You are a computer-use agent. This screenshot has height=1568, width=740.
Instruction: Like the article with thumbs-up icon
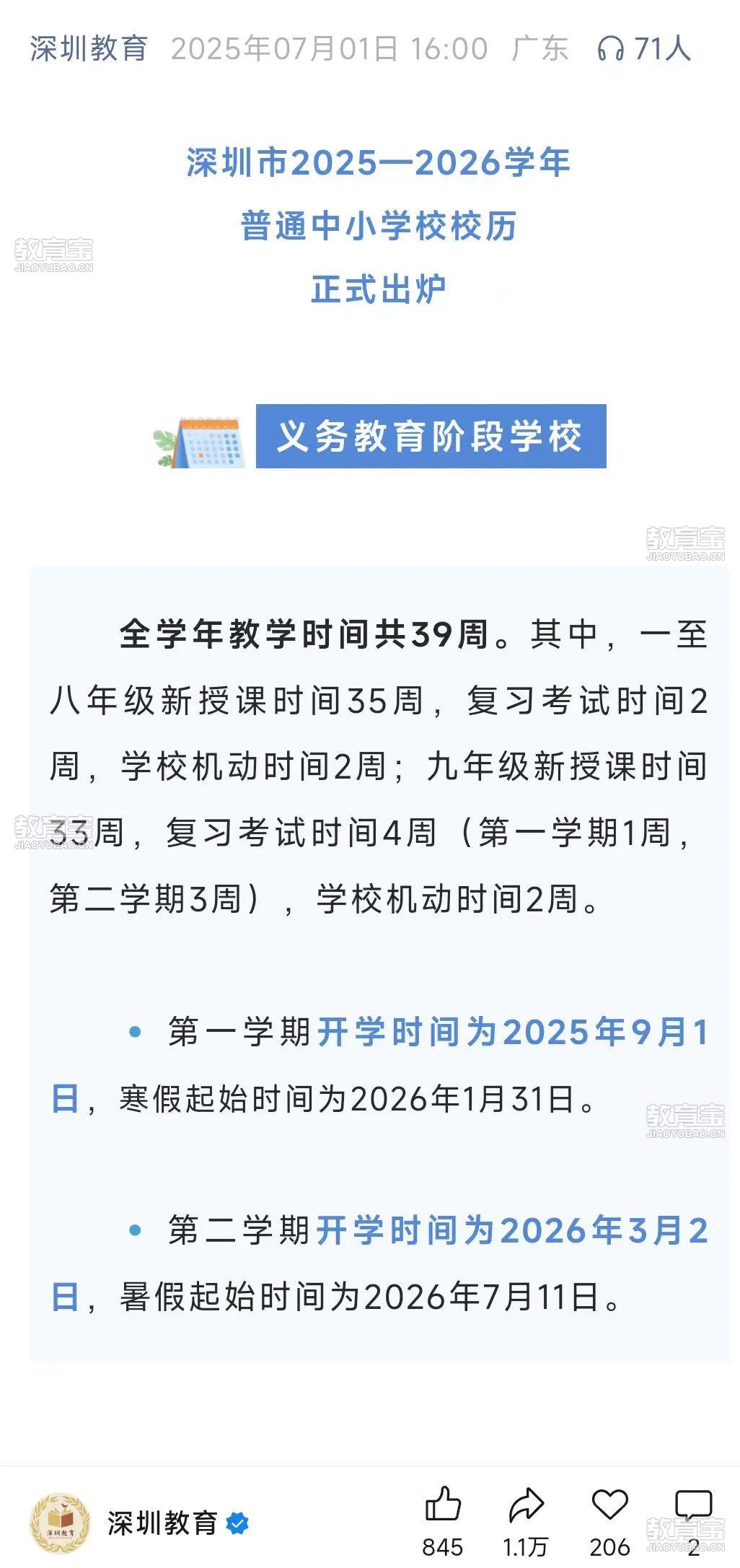coord(442,1505)
